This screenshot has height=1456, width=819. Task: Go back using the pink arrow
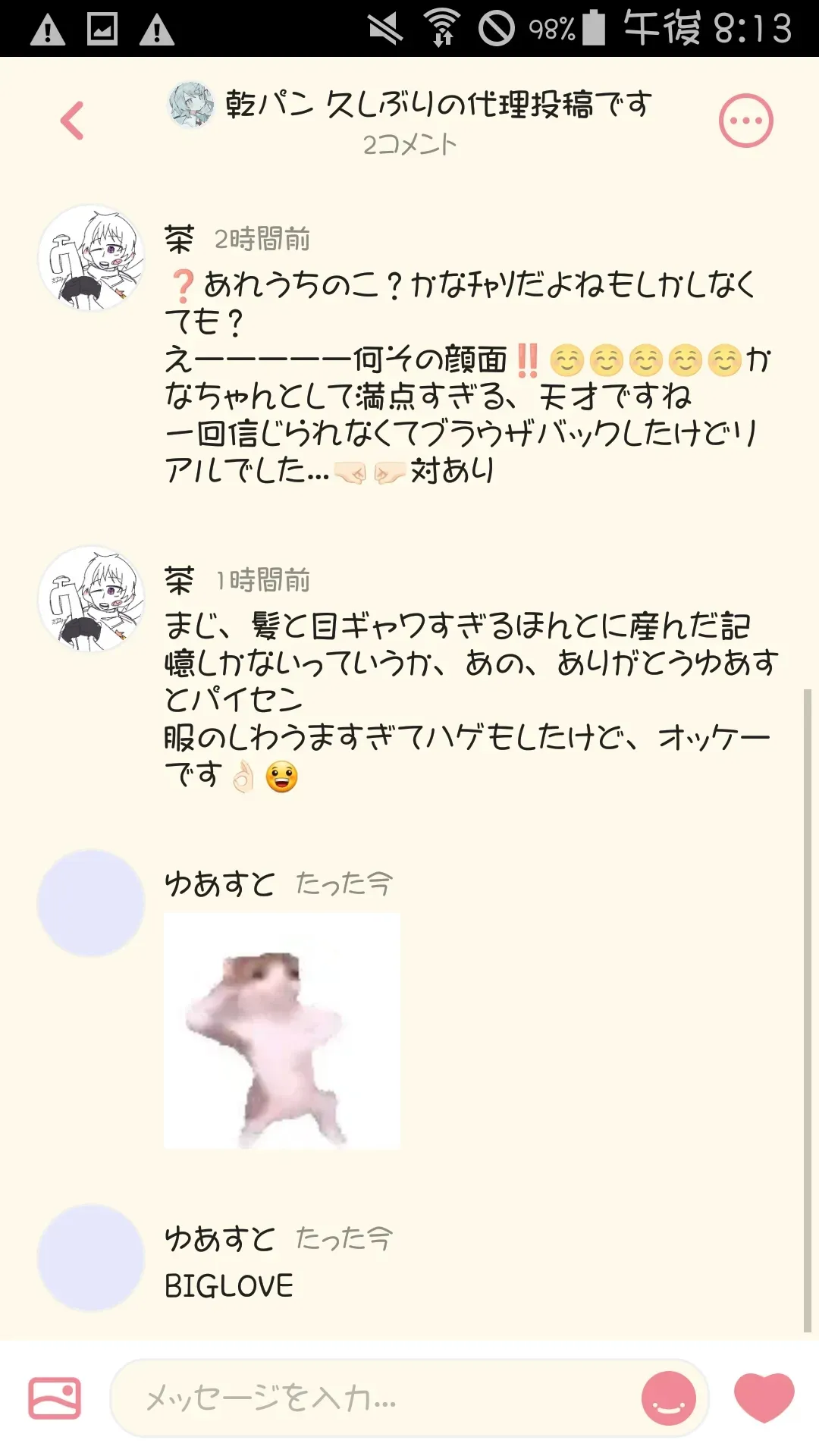coord(72,121)
